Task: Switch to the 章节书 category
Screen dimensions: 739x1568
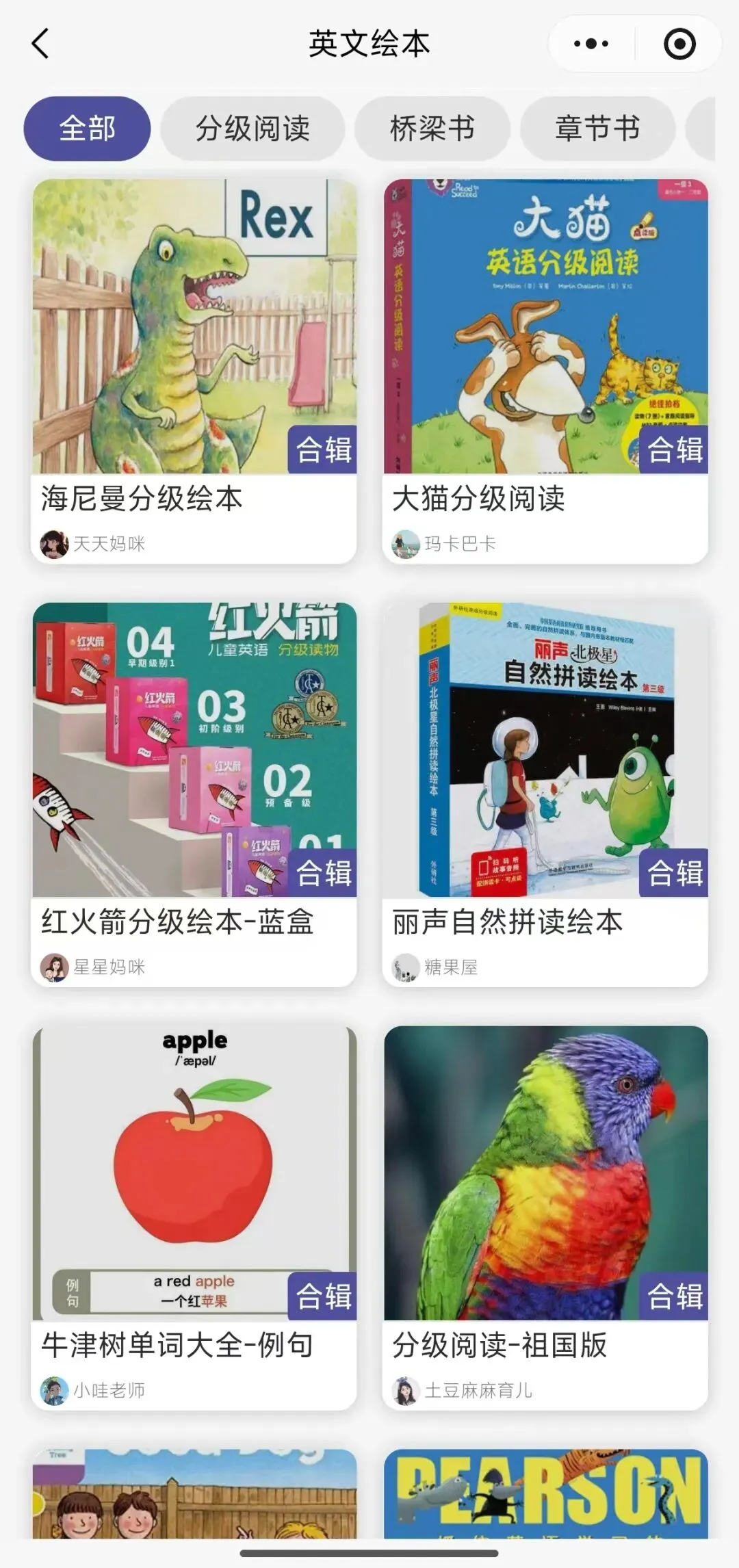Action: coord(597,129)
